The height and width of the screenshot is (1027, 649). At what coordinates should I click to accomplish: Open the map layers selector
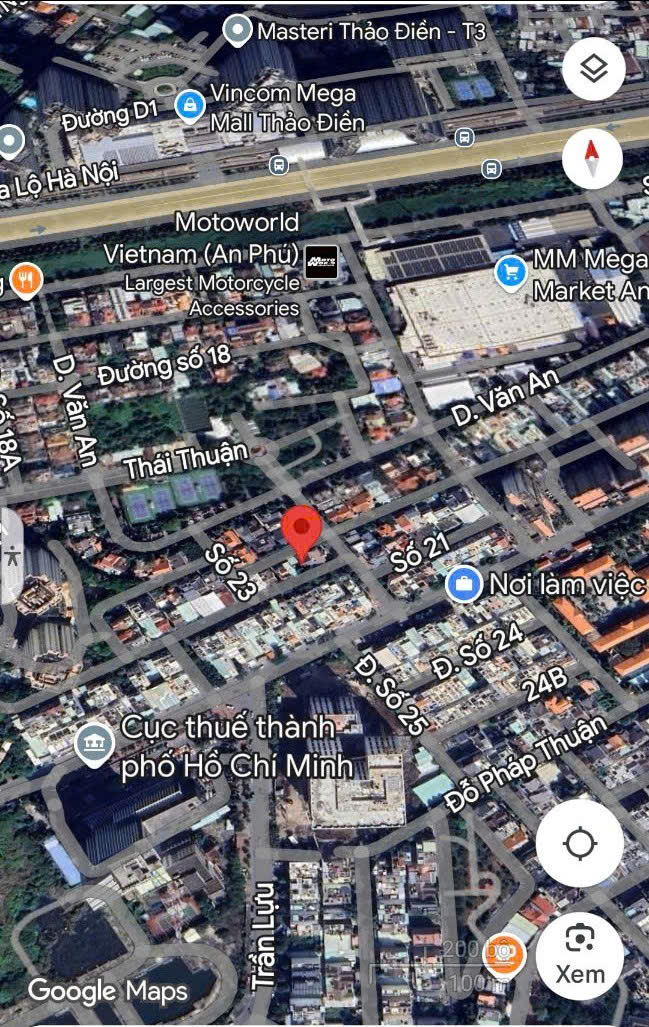coord(593,69)
